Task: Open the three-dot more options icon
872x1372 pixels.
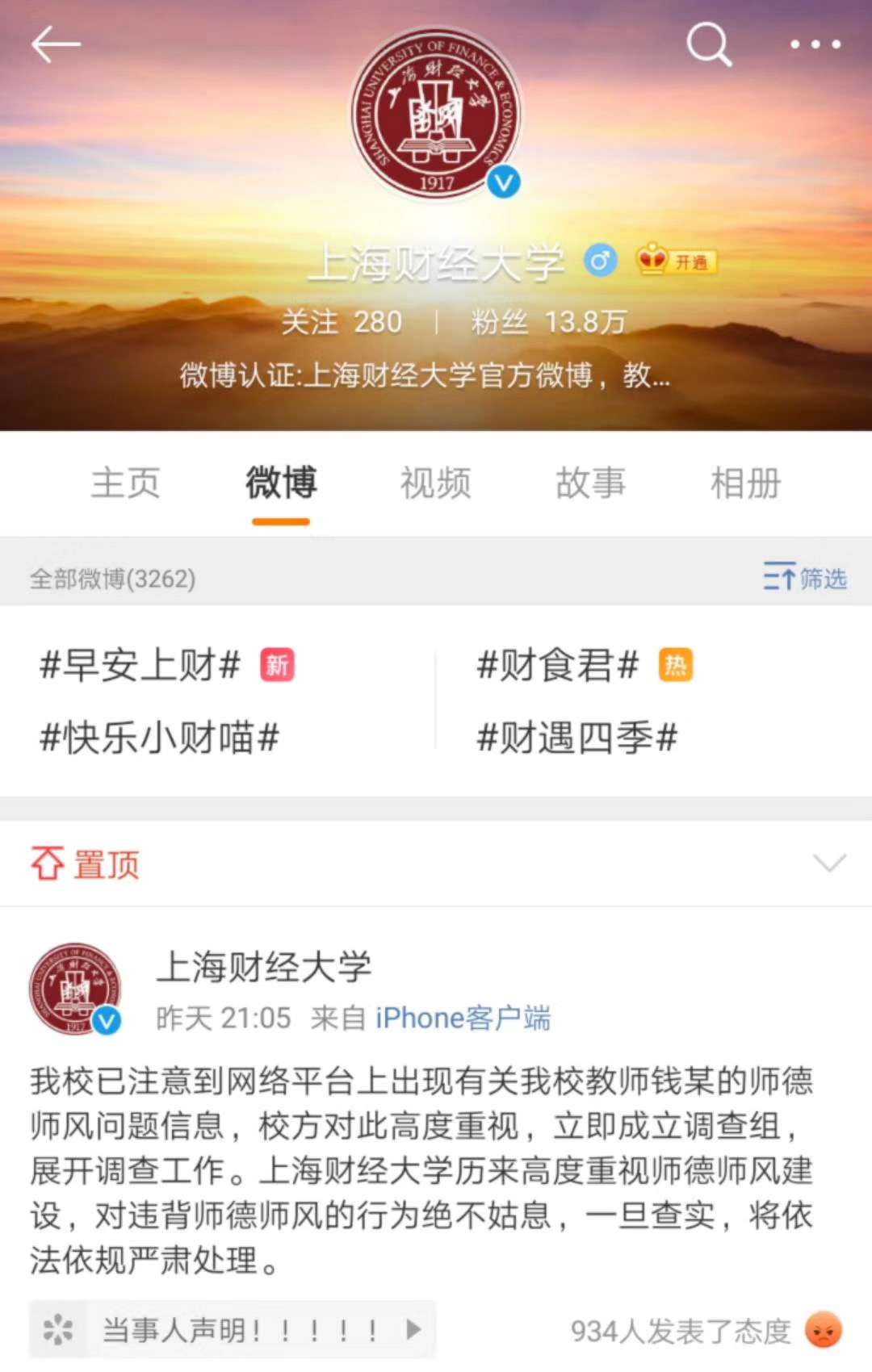Action: [x=815, y=46]
